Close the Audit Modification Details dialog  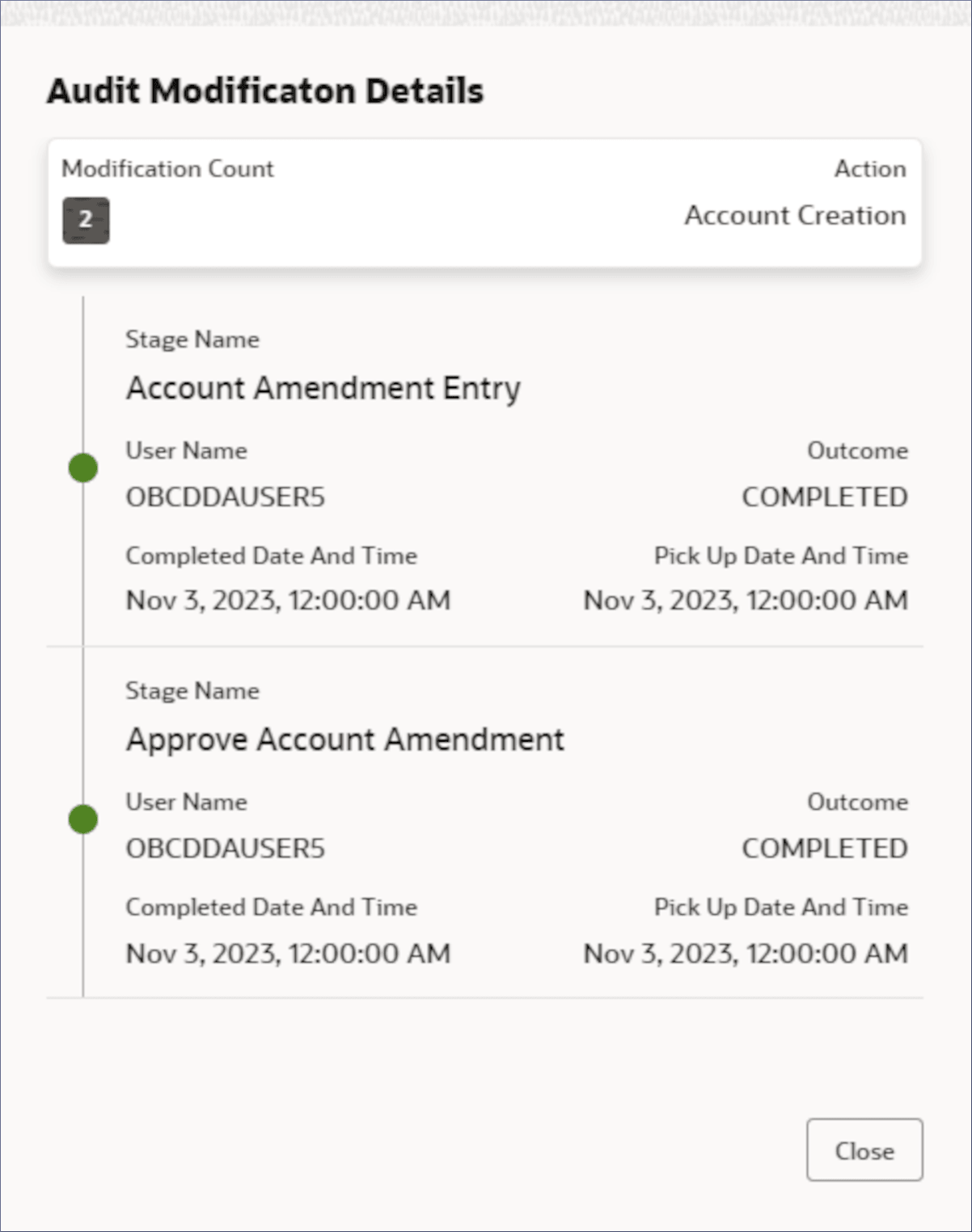click(864, 1149)
